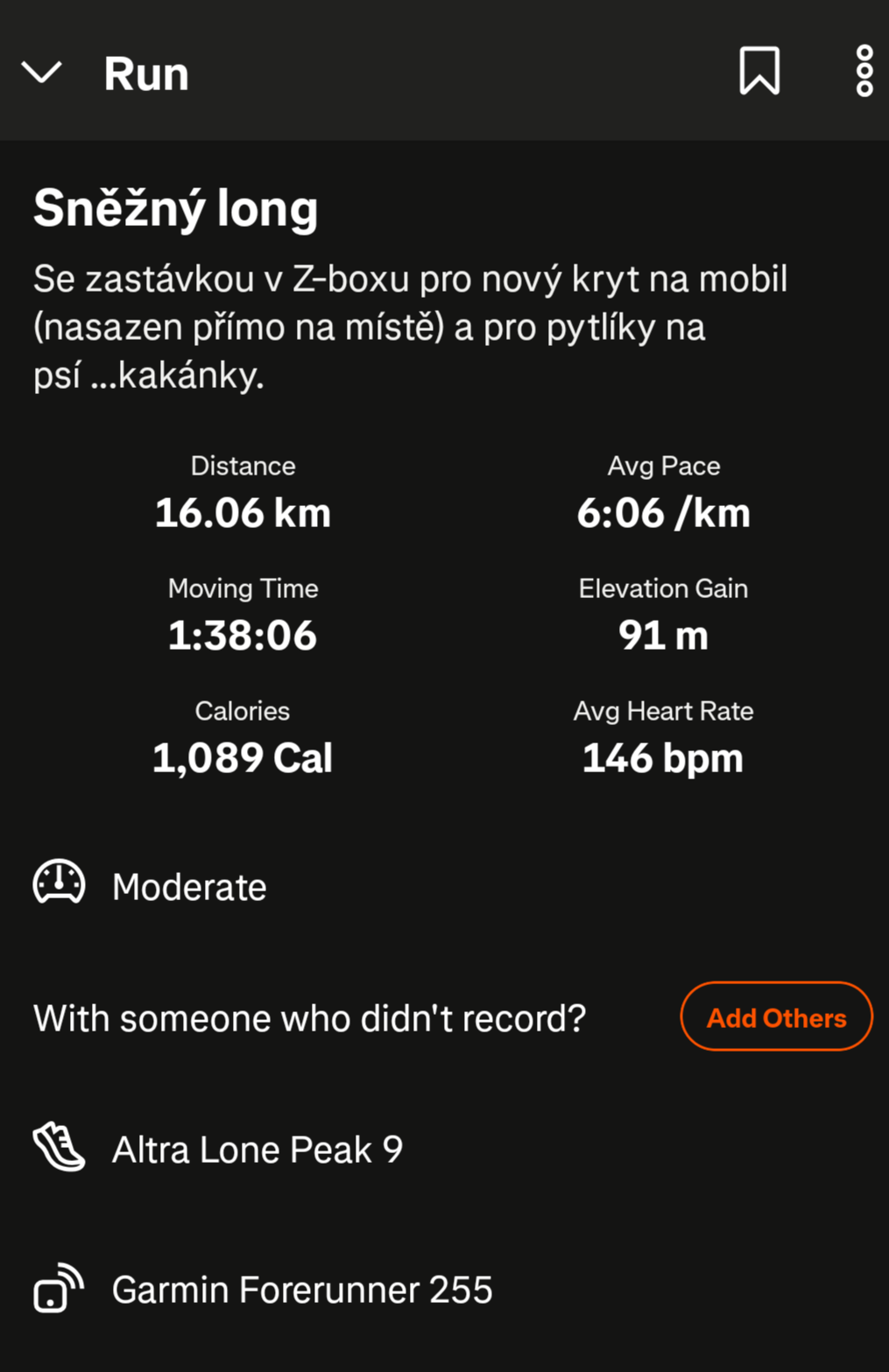Bookmark this run activity

point(759,71)
